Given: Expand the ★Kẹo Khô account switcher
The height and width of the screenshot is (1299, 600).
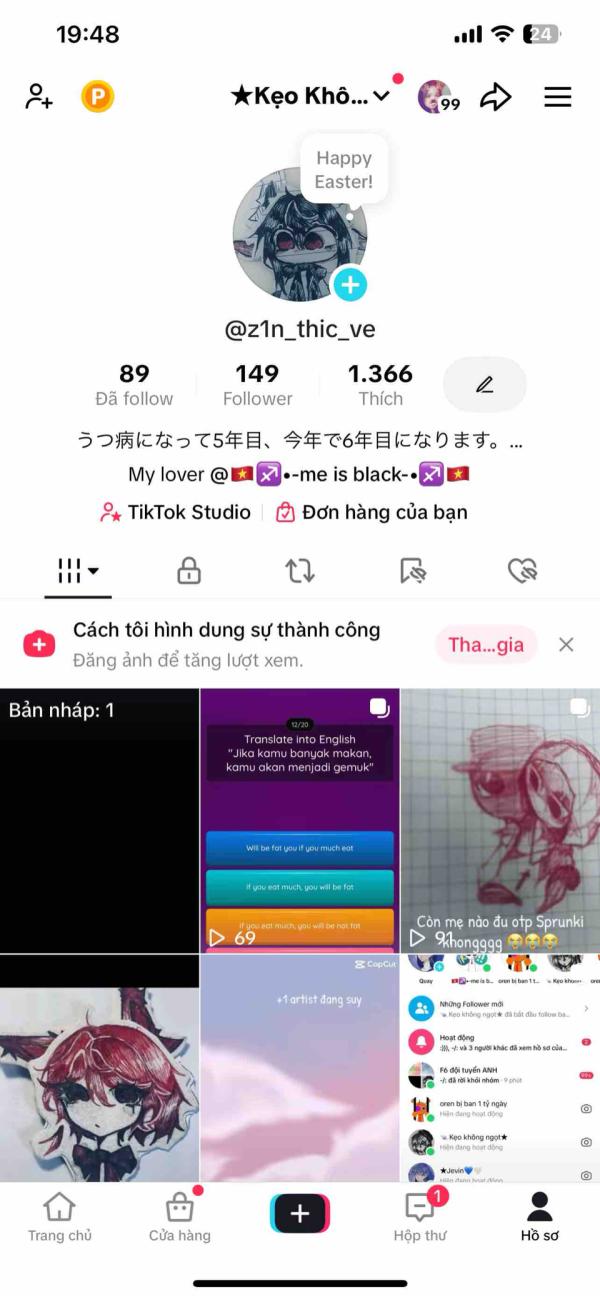Looking at the screenshot, I should (x=310, y=96).
